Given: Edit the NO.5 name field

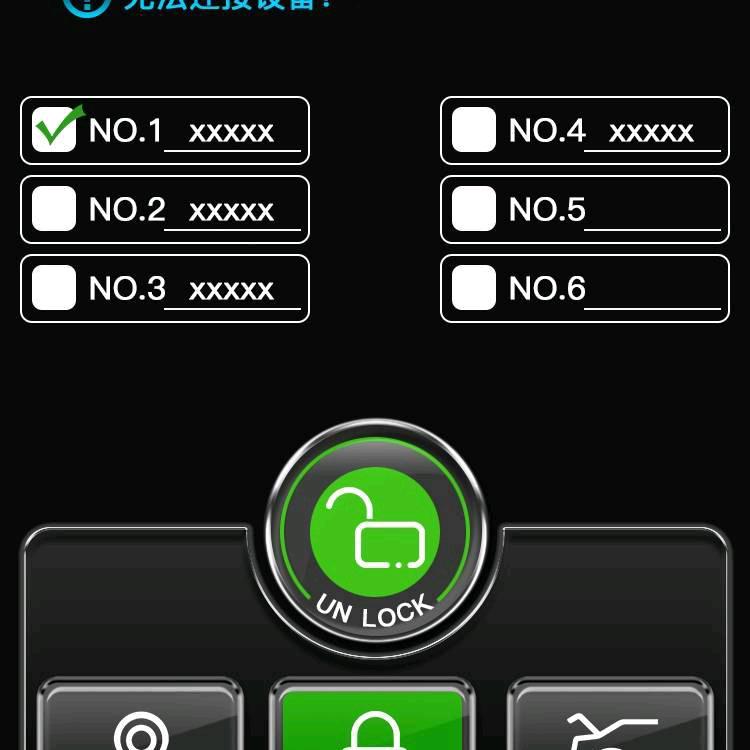Looking at the screenshot, I should [x=652, y=210].
